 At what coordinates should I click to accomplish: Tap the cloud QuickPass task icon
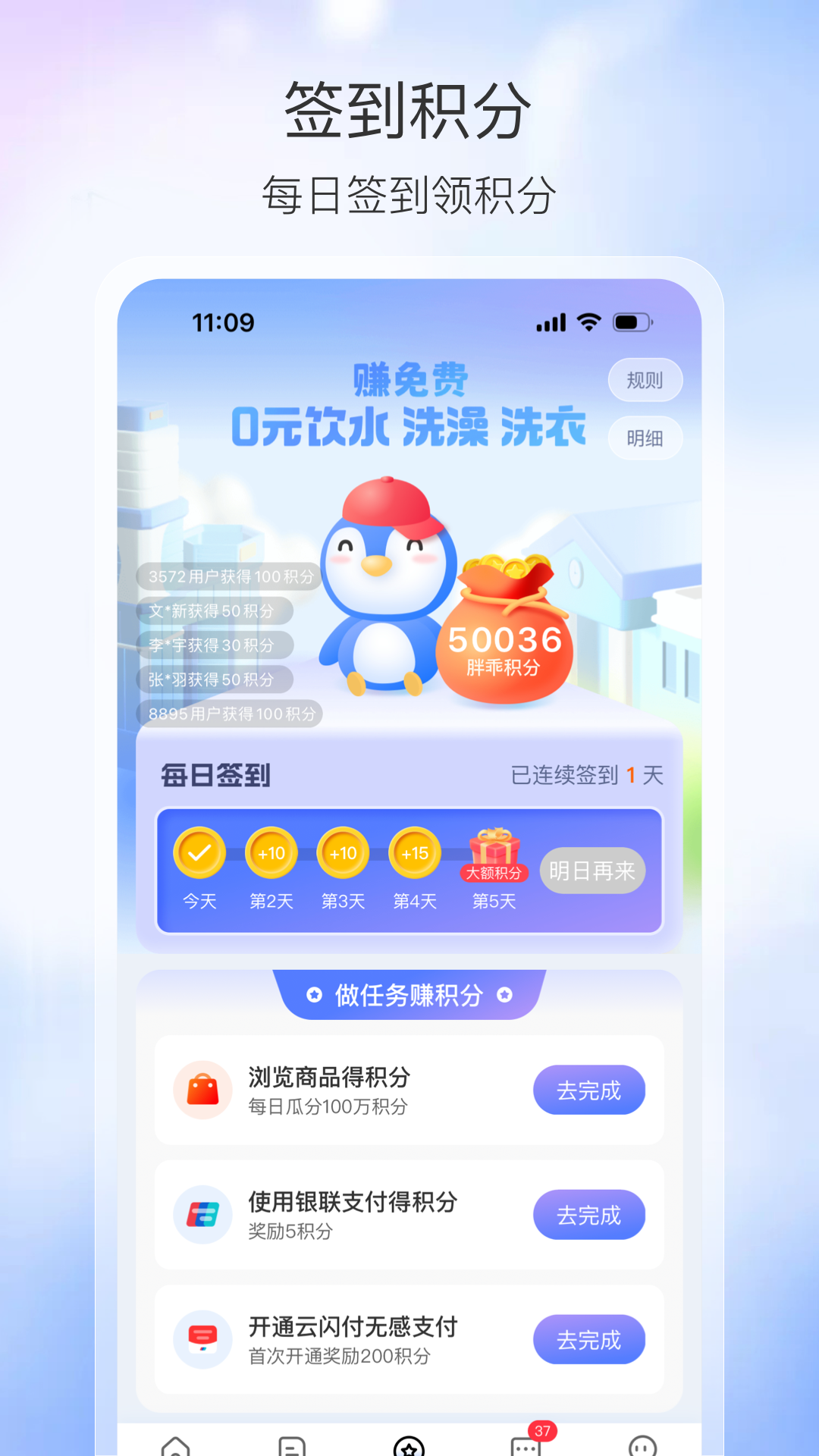pos(201,1340)
